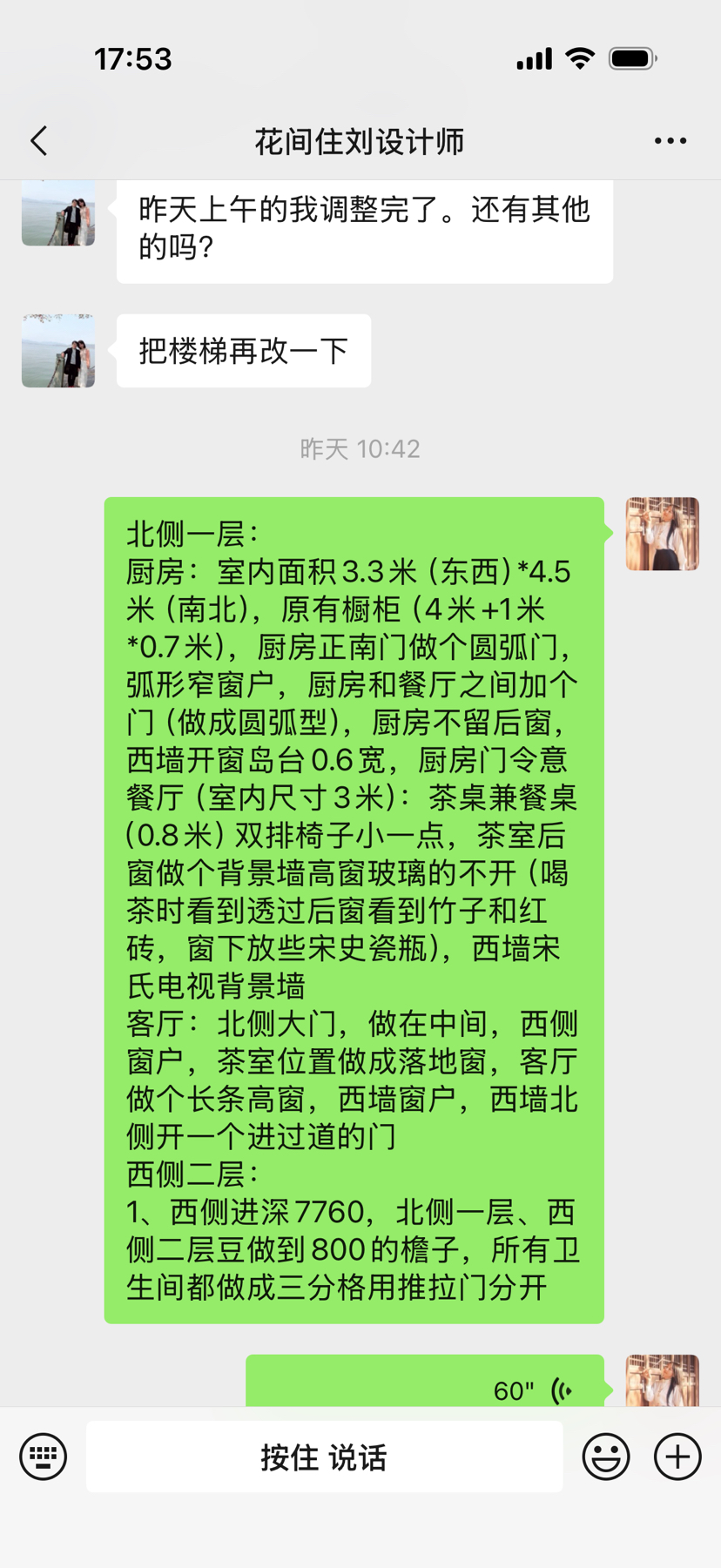The width and height of the screenshot is (721, 1568).
Task: Tap the 按住 说话 hold-to-talk button
Action: pyautogui.click(x=324, y=1457)
